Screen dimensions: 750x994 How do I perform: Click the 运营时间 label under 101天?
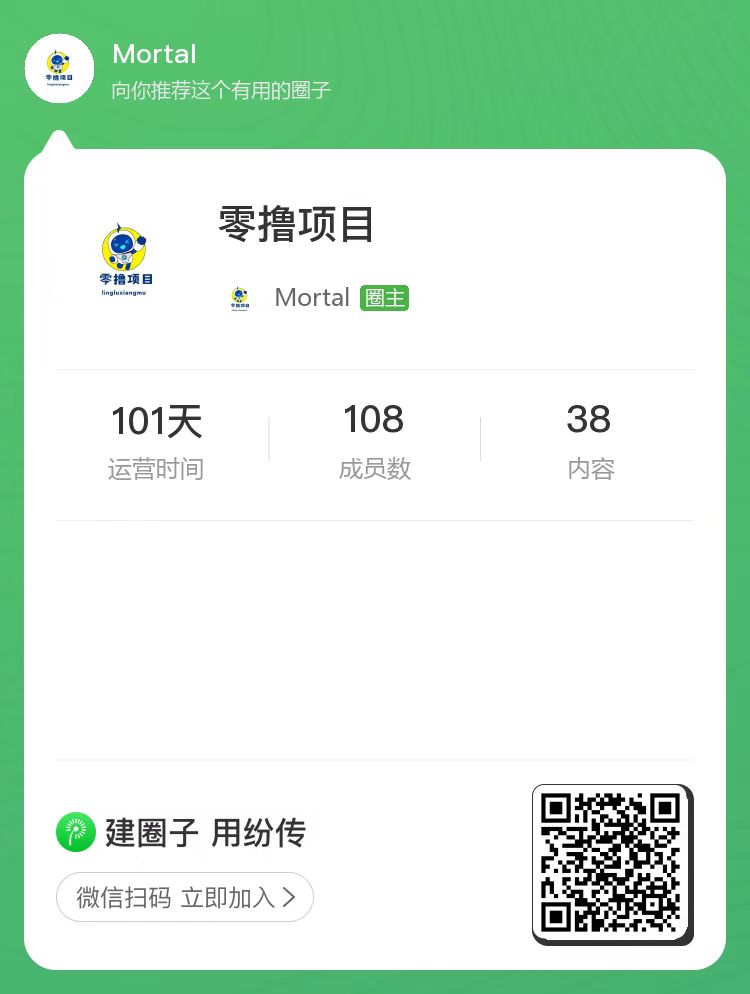point(157,468)
